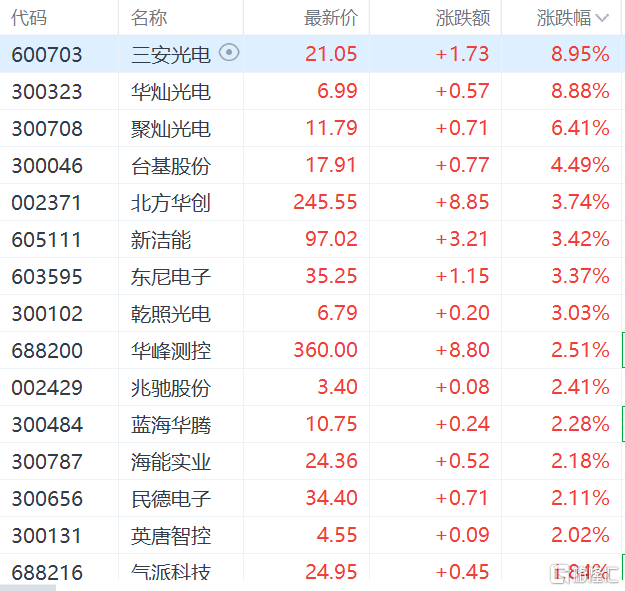This screenshot has height=591, width=625.
Task: Tap the round icon beside 三安光电
Action: coord(229,53)
